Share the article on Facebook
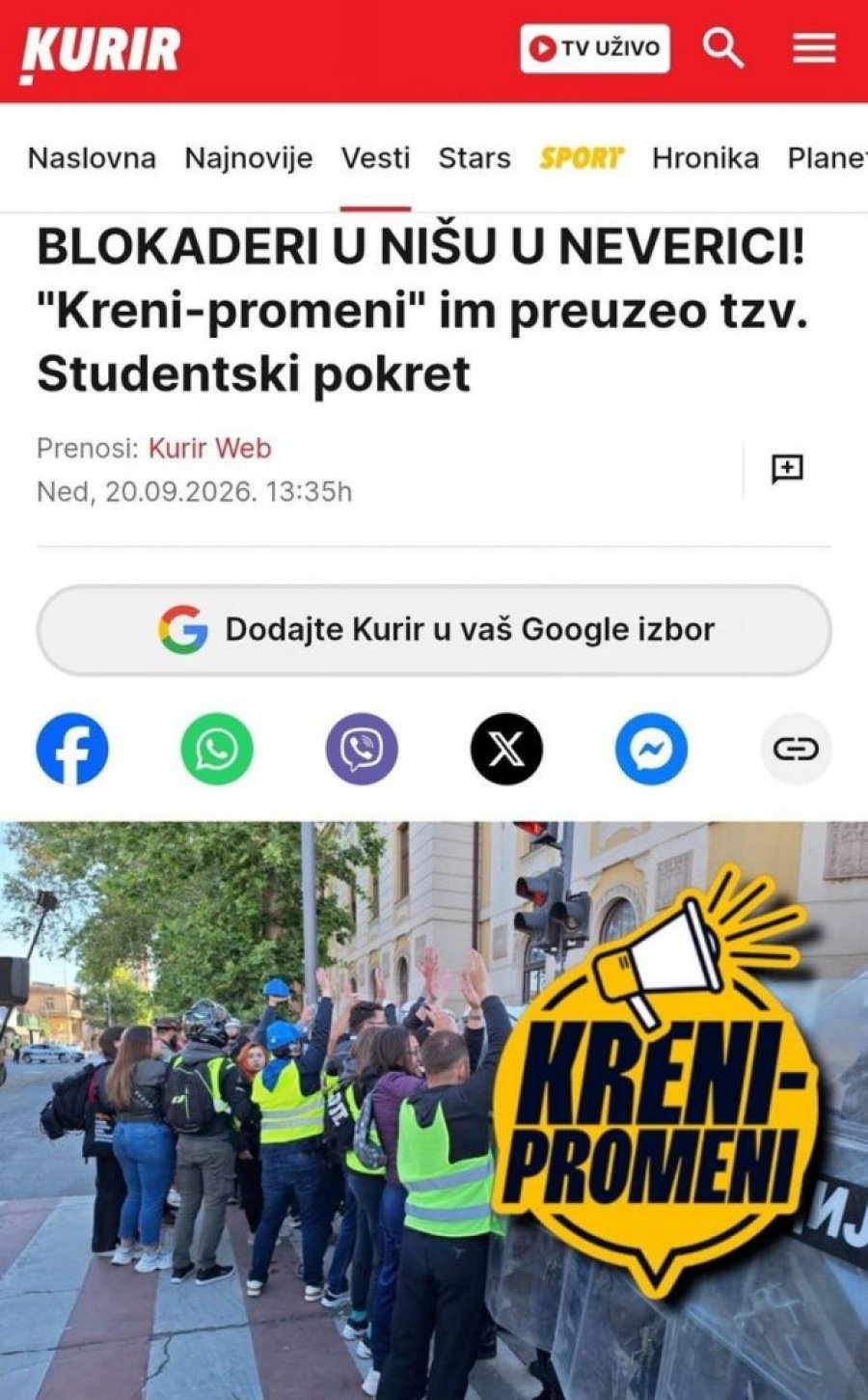 (x=72, y=749)
